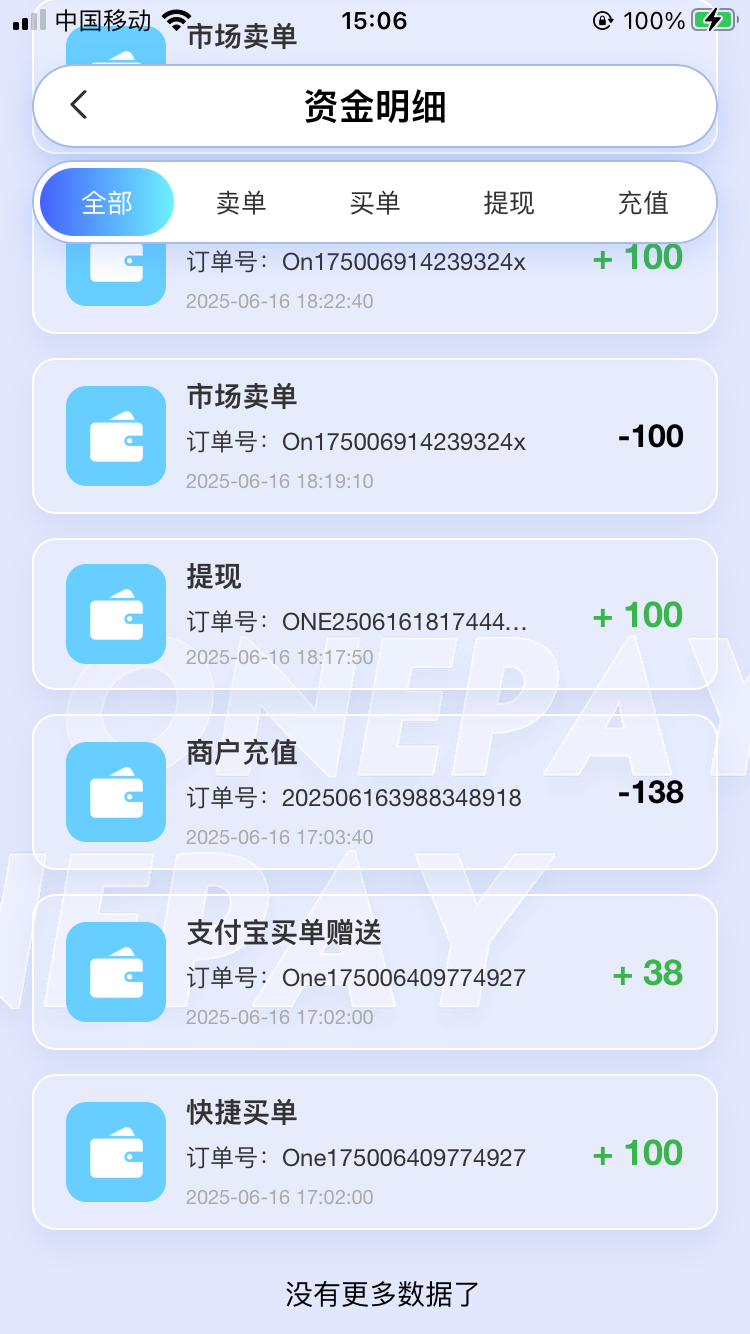Viewport: 750px width, 1334px height.
Task: Switch to the 买单 tab
Action: pos(375,203)
